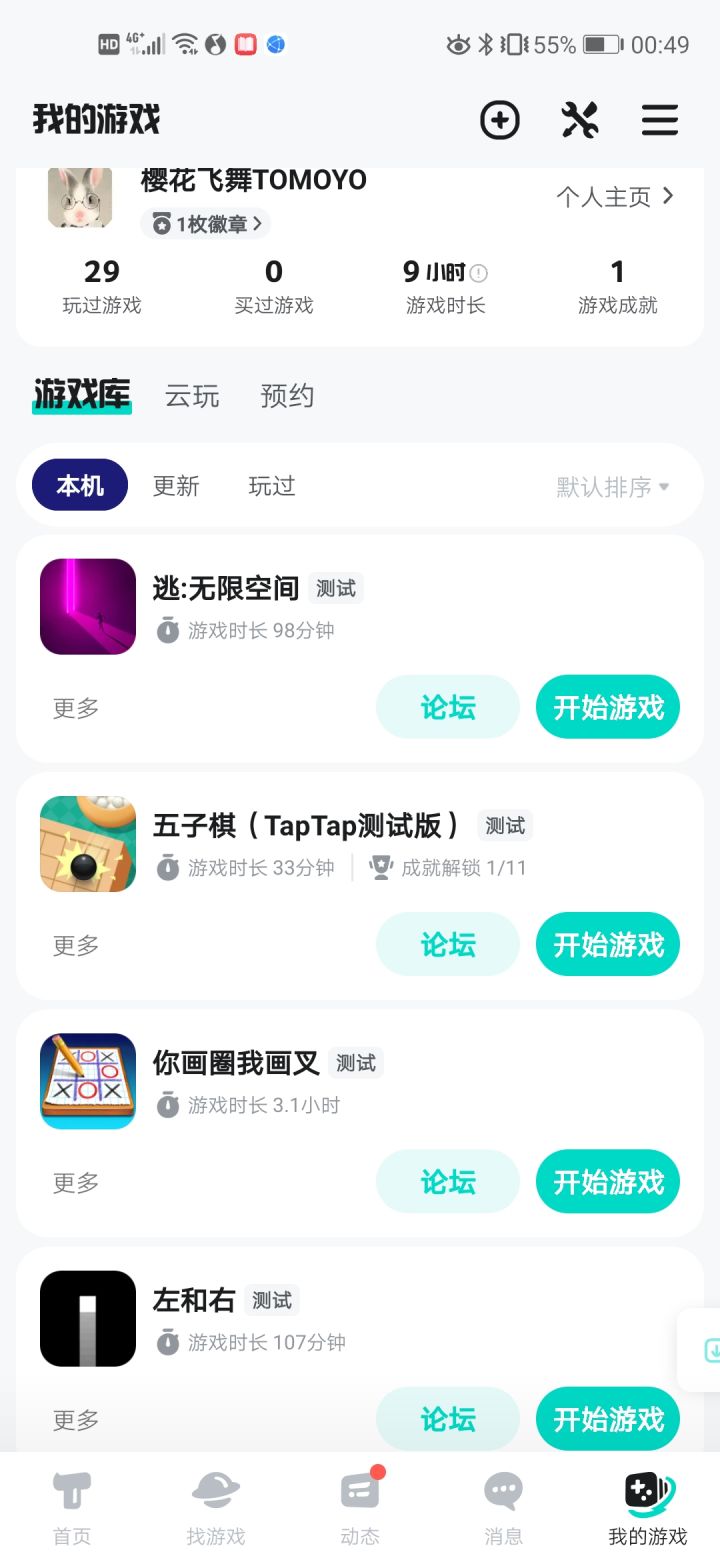Screen dimensions: 720x1560
Task: Switch to the 预约 tab
Action: (x=287, y=396)
